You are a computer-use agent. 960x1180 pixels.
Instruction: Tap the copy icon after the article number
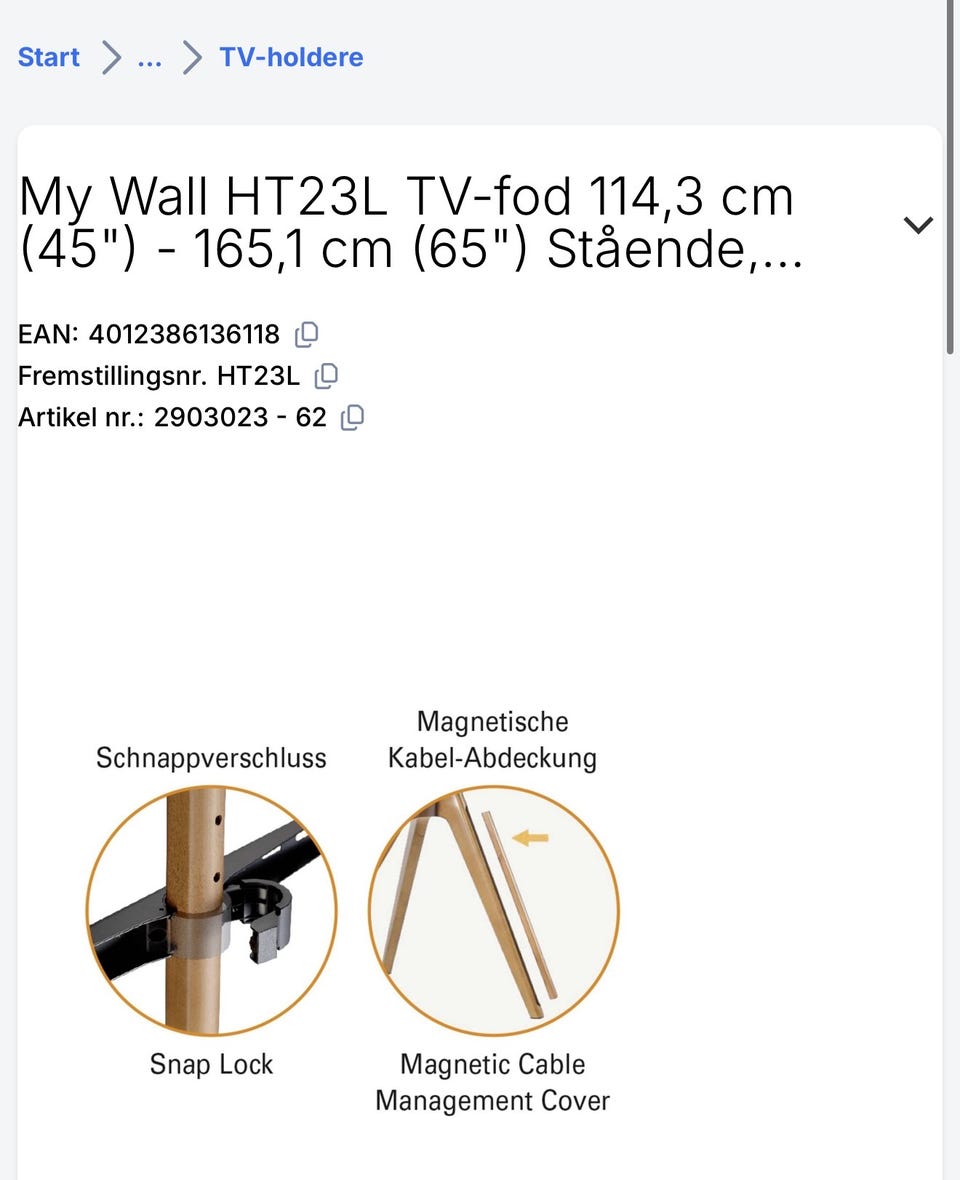pyautogui.click(x=353, y=417)
